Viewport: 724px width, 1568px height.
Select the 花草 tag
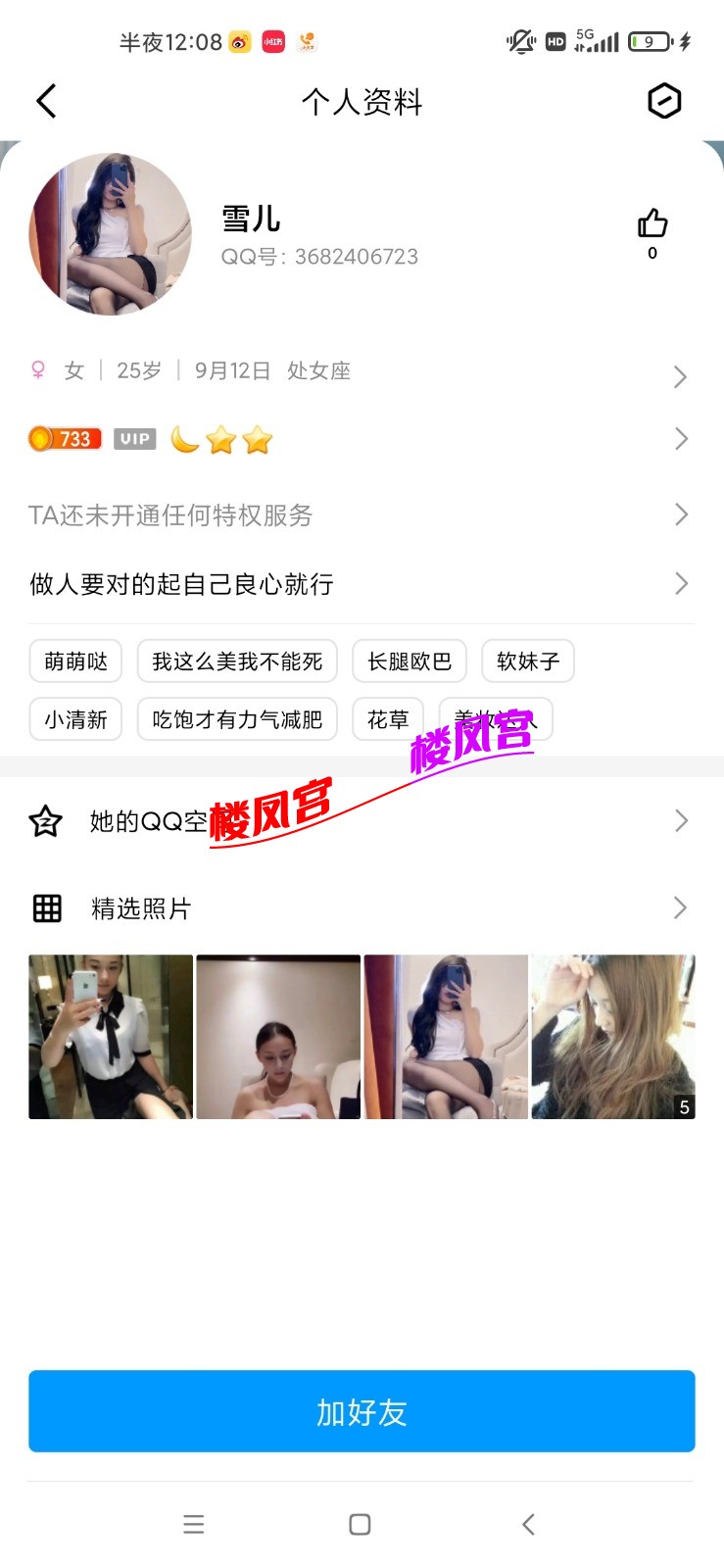[388, 718]
